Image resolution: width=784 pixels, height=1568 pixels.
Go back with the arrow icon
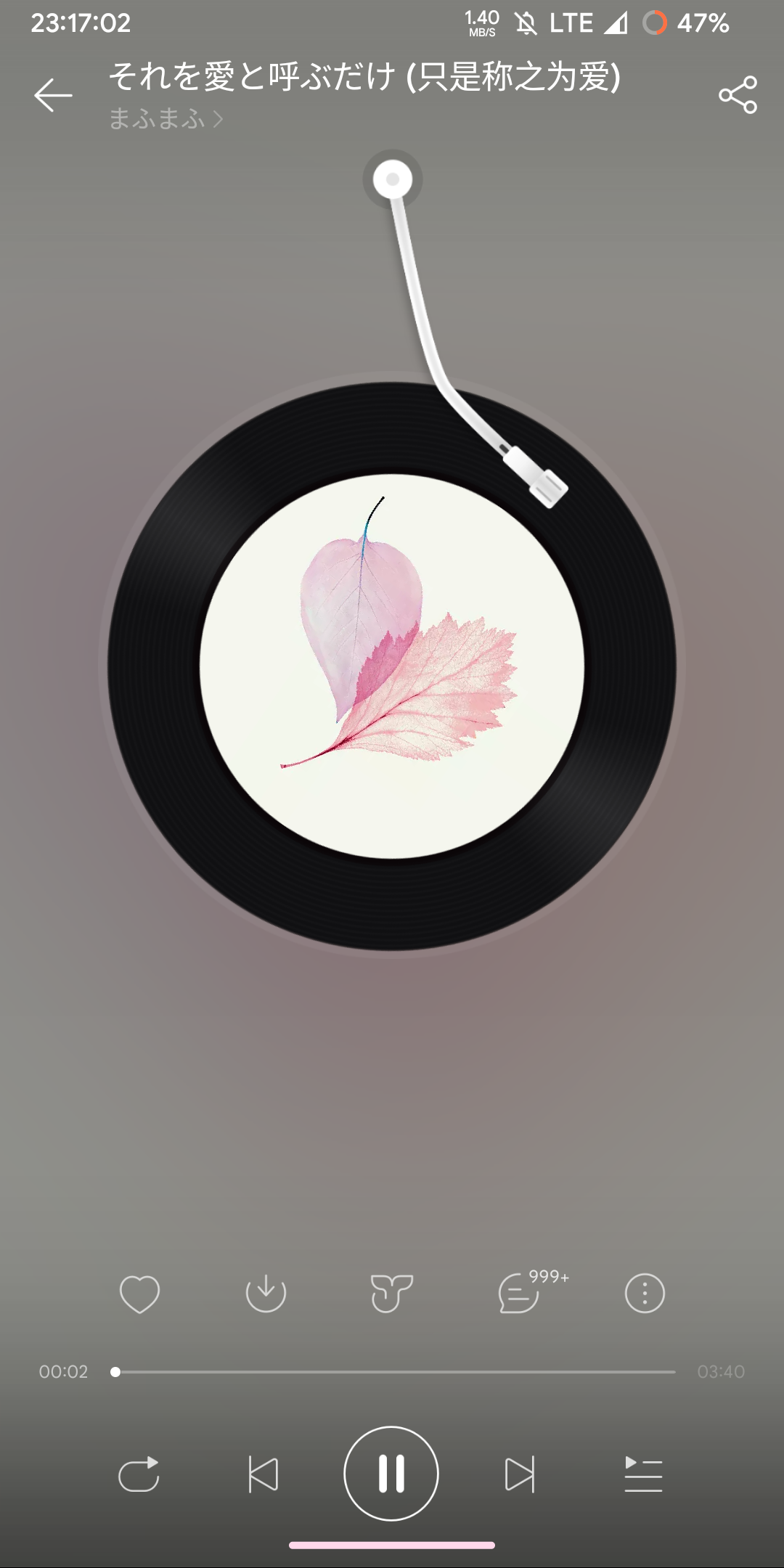(x=52, y=94)
